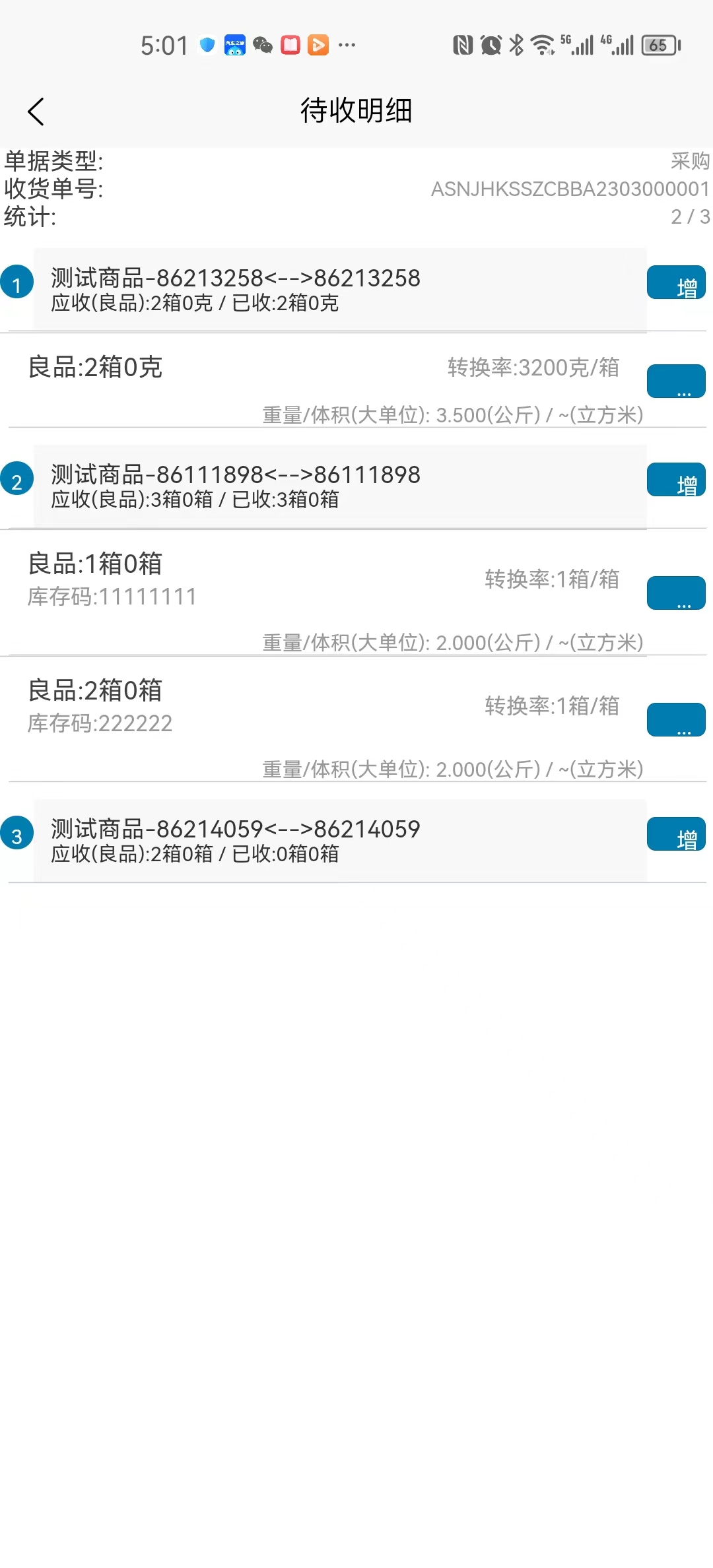Tap 增 button for item 86214059
713x1568 pixels.
point(676,834)
